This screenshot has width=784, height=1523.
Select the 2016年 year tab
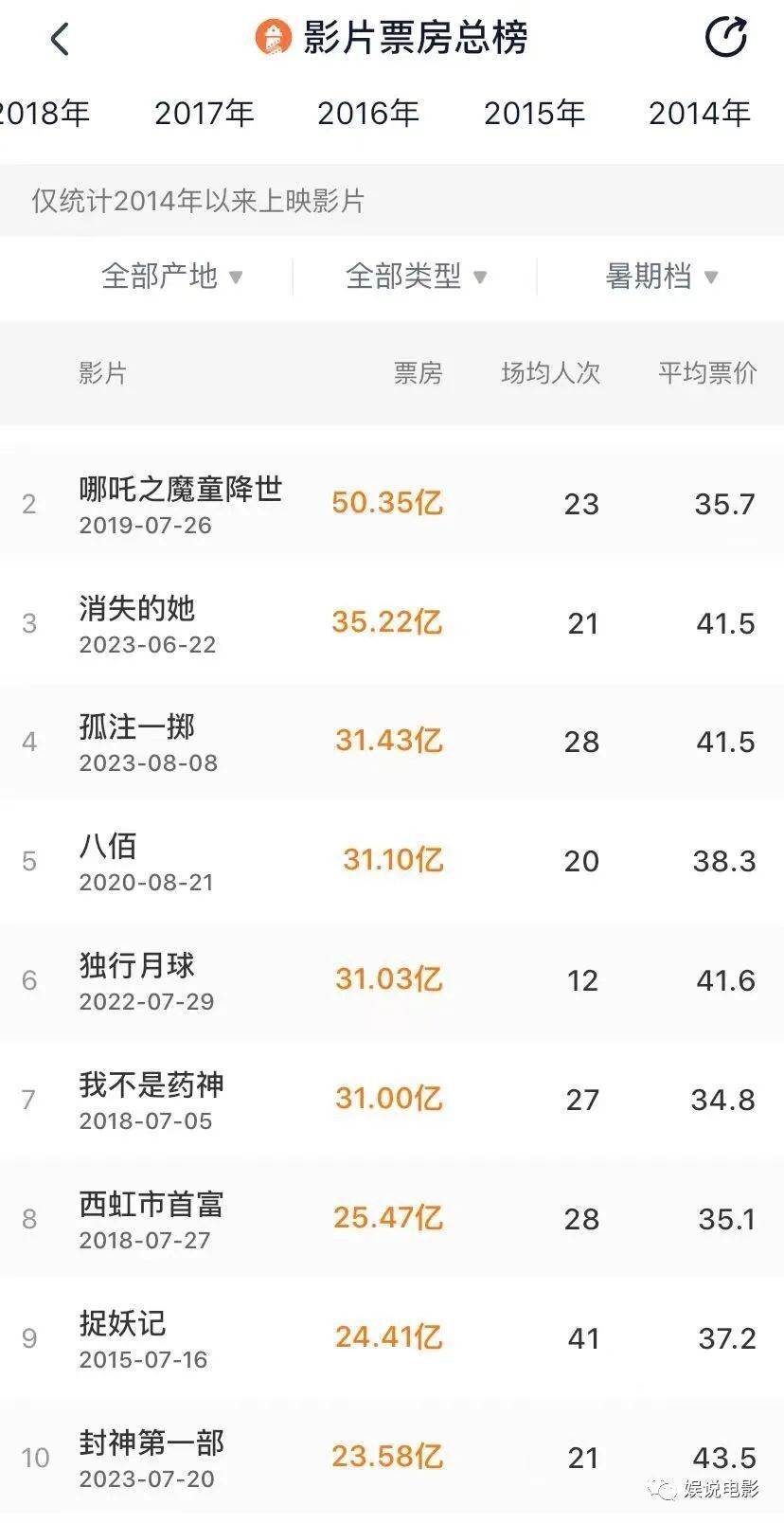368,114
